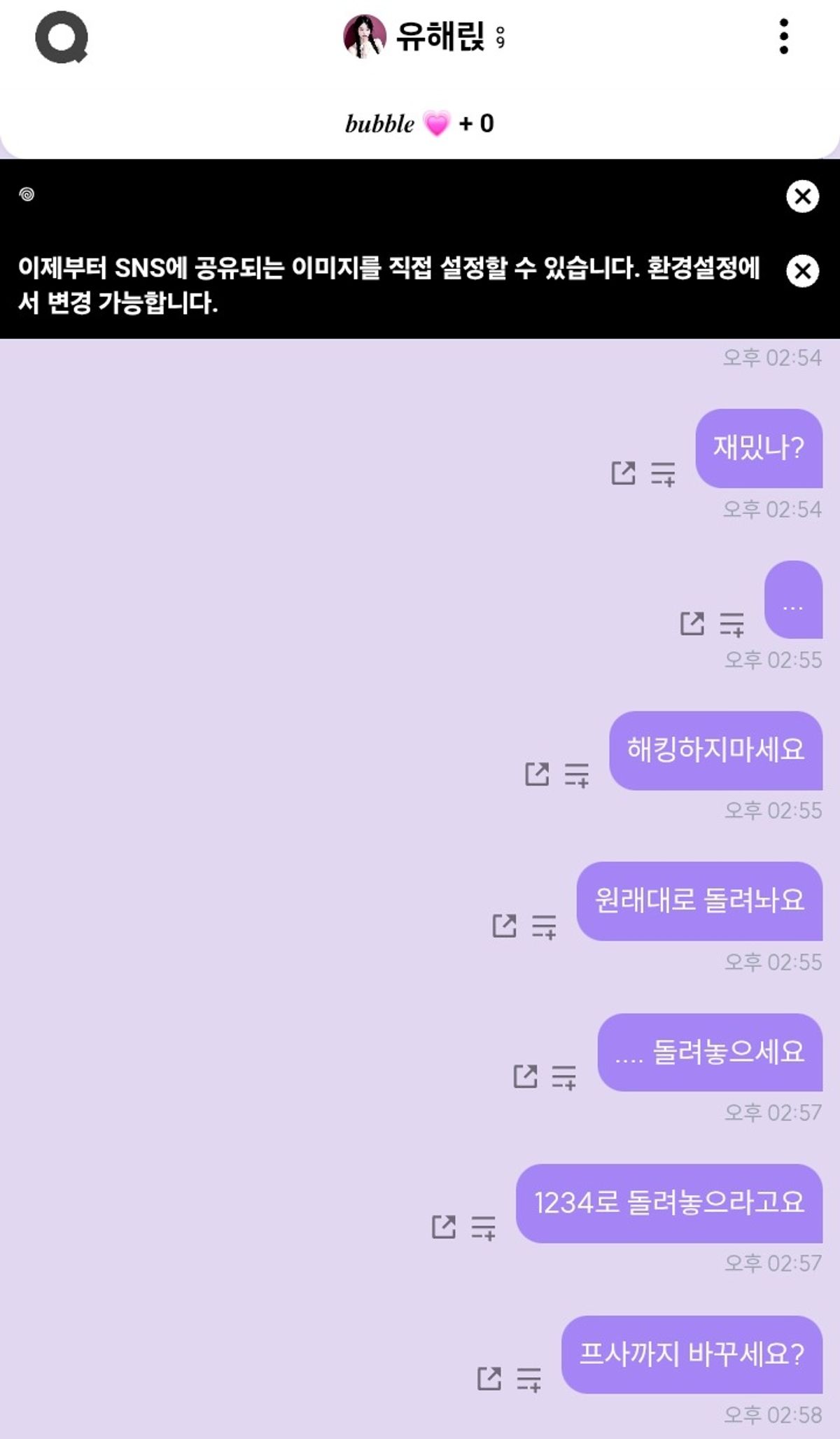840x1439 pixels.
Task: Share the '프사까지 바꾸세요?' message
Action: 489,1379
